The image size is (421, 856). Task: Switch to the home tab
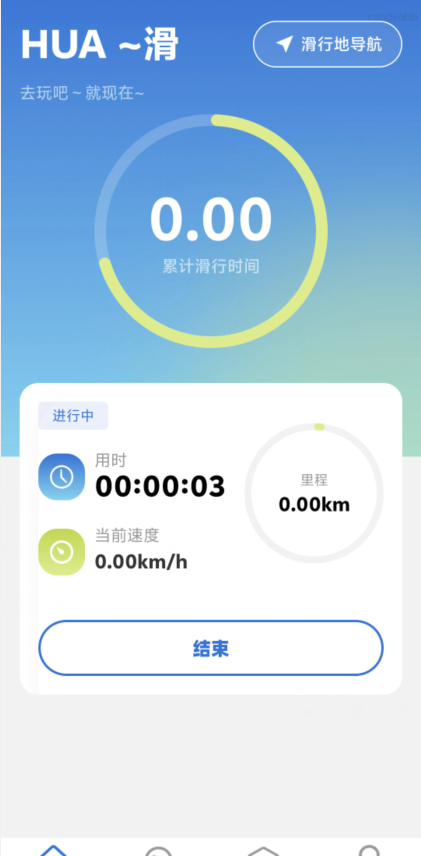click(53, 849)
